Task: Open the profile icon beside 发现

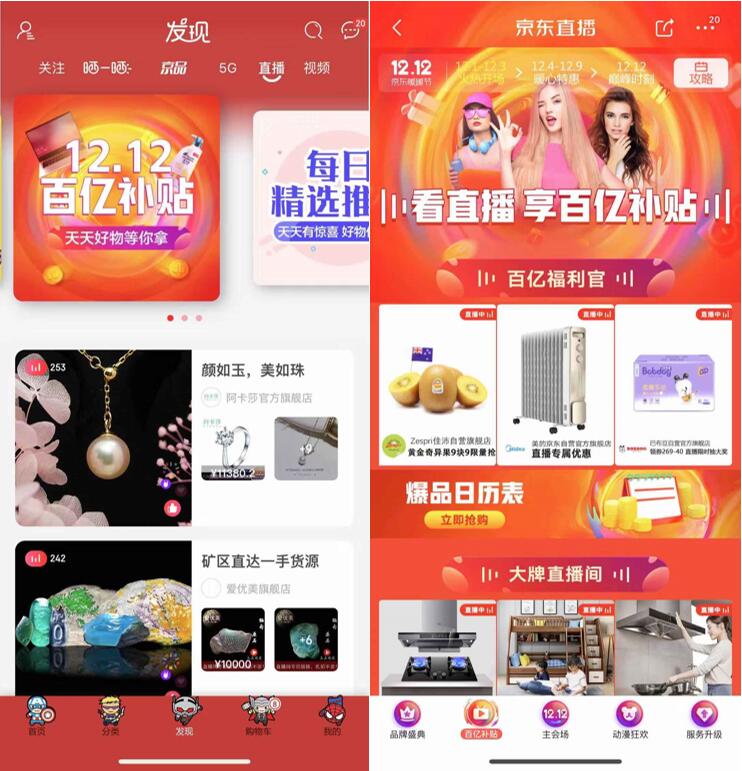Action: click(x=27, y=31)
